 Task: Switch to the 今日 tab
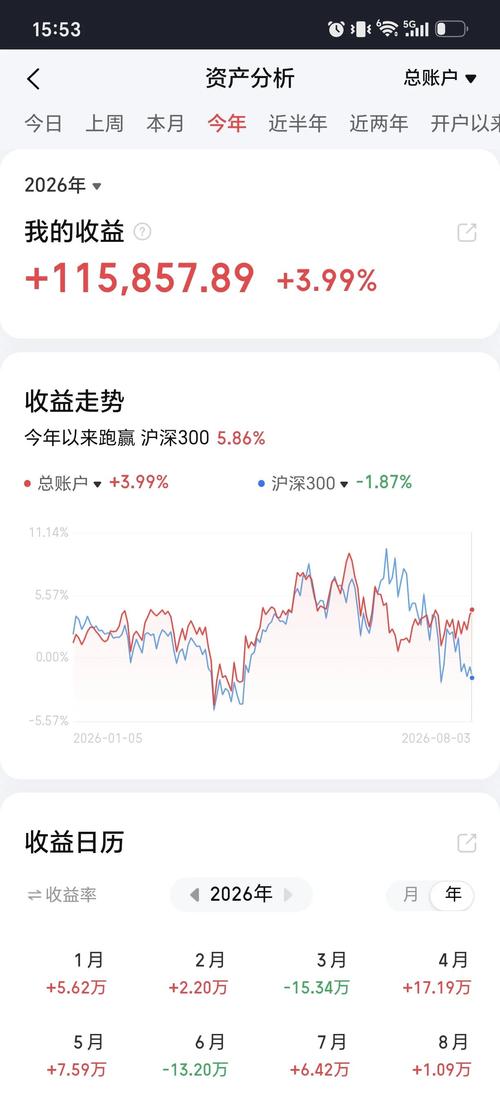(44, 123)
